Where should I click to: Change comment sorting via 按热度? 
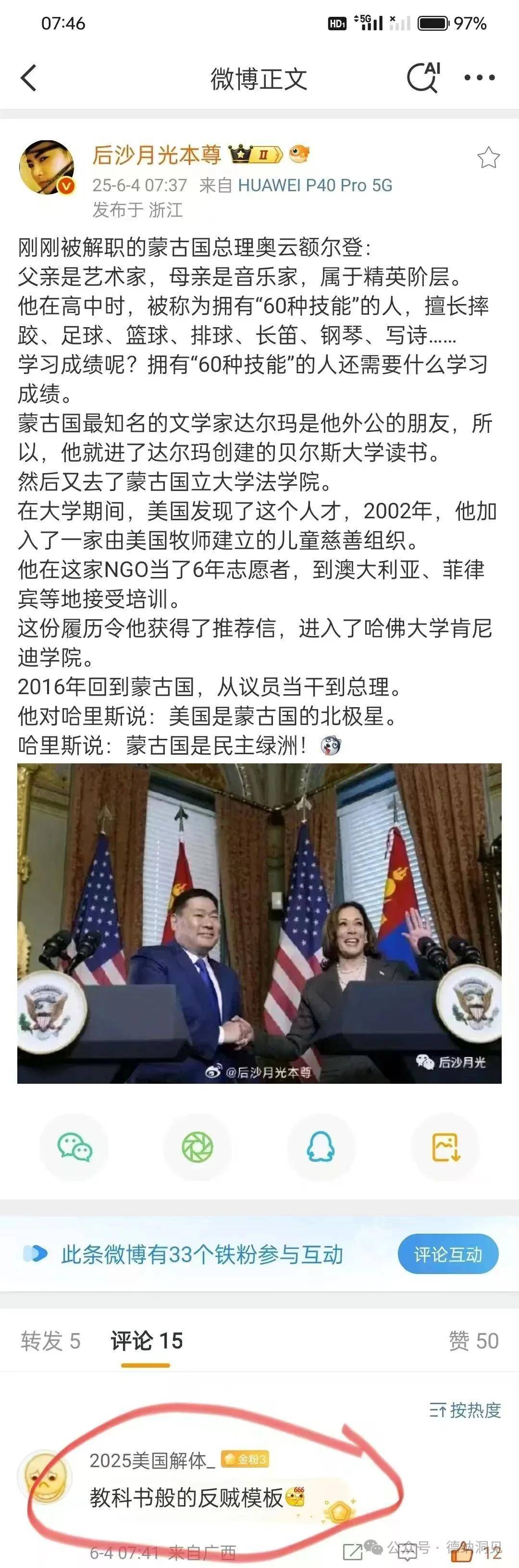pyautogui.click(x=465, y=1410)
